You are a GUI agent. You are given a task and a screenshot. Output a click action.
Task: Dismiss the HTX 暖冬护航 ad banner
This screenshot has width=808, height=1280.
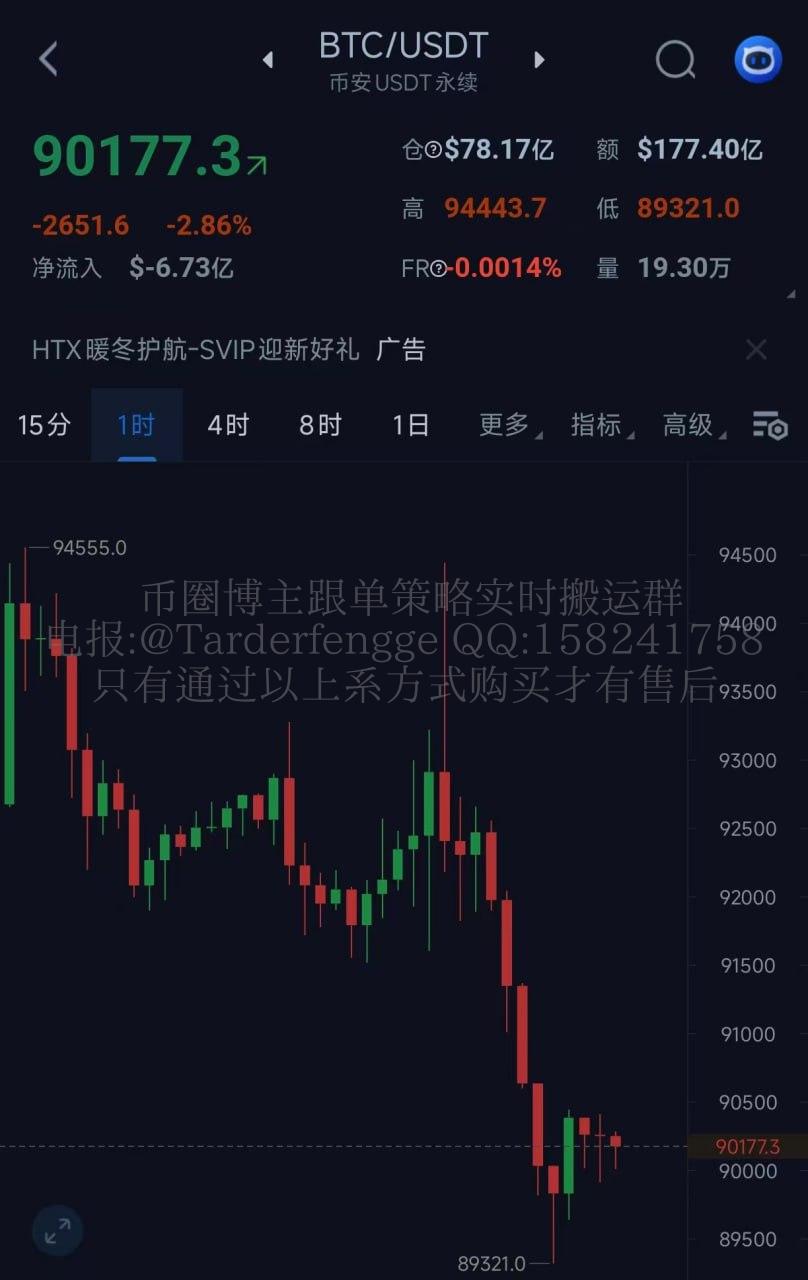pyautogui.click(x=756, y=350)
